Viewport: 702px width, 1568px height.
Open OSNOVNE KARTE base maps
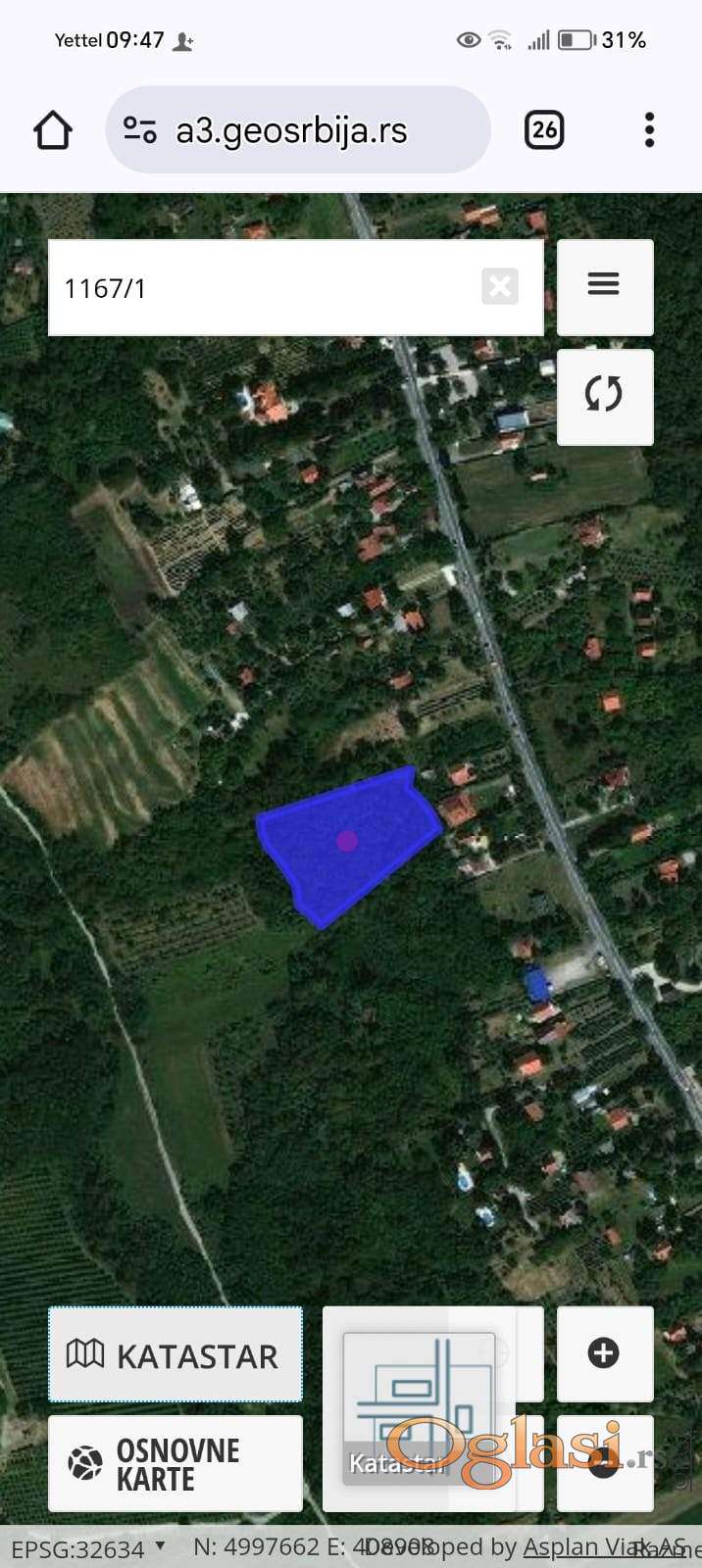coord(175,1464)
